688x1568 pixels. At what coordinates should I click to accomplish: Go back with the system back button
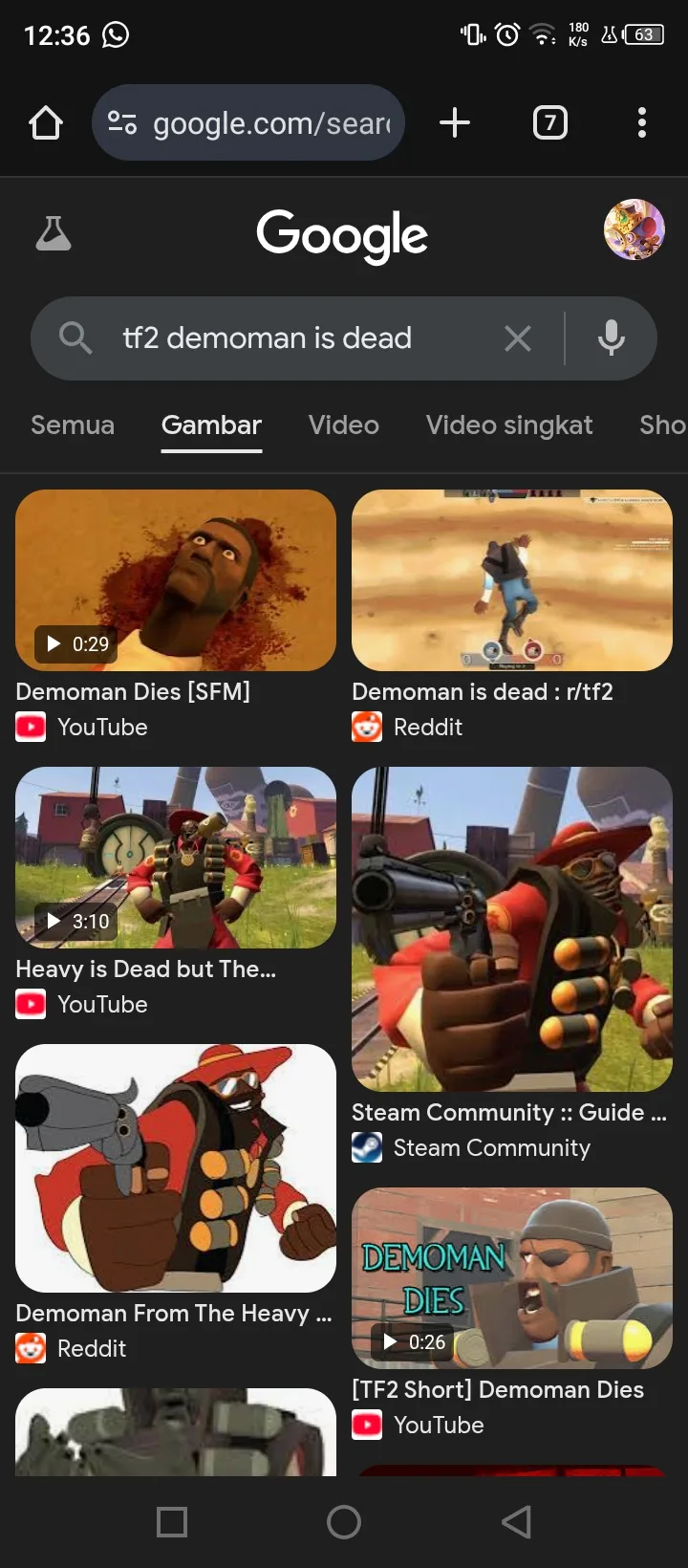pyautogui.click(x=516, y=1522)
